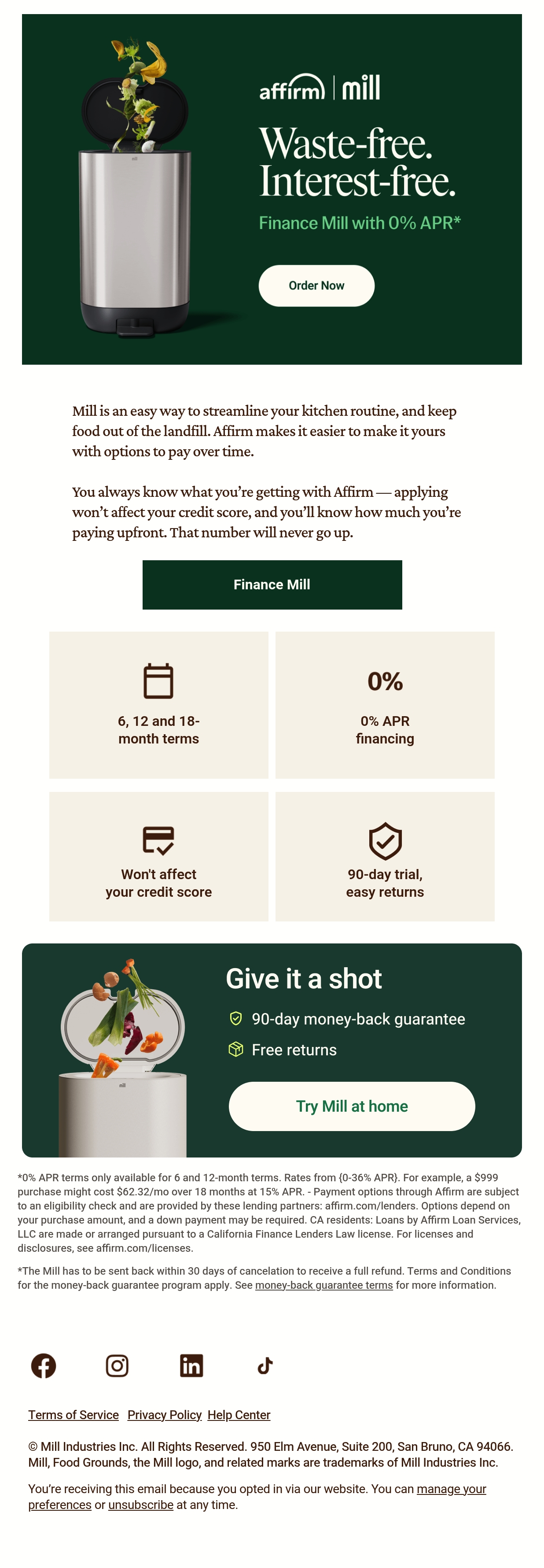The height and width of the screenshot is (1568, 544).
Task: Unsubscribe from these emails
Action: [x=140, y=1504]
